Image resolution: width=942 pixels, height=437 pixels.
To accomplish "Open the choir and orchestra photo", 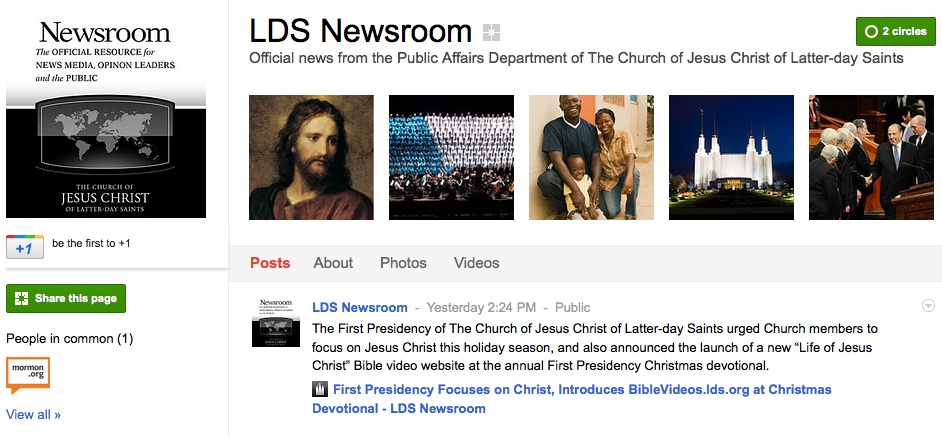I will pos(451,157).
